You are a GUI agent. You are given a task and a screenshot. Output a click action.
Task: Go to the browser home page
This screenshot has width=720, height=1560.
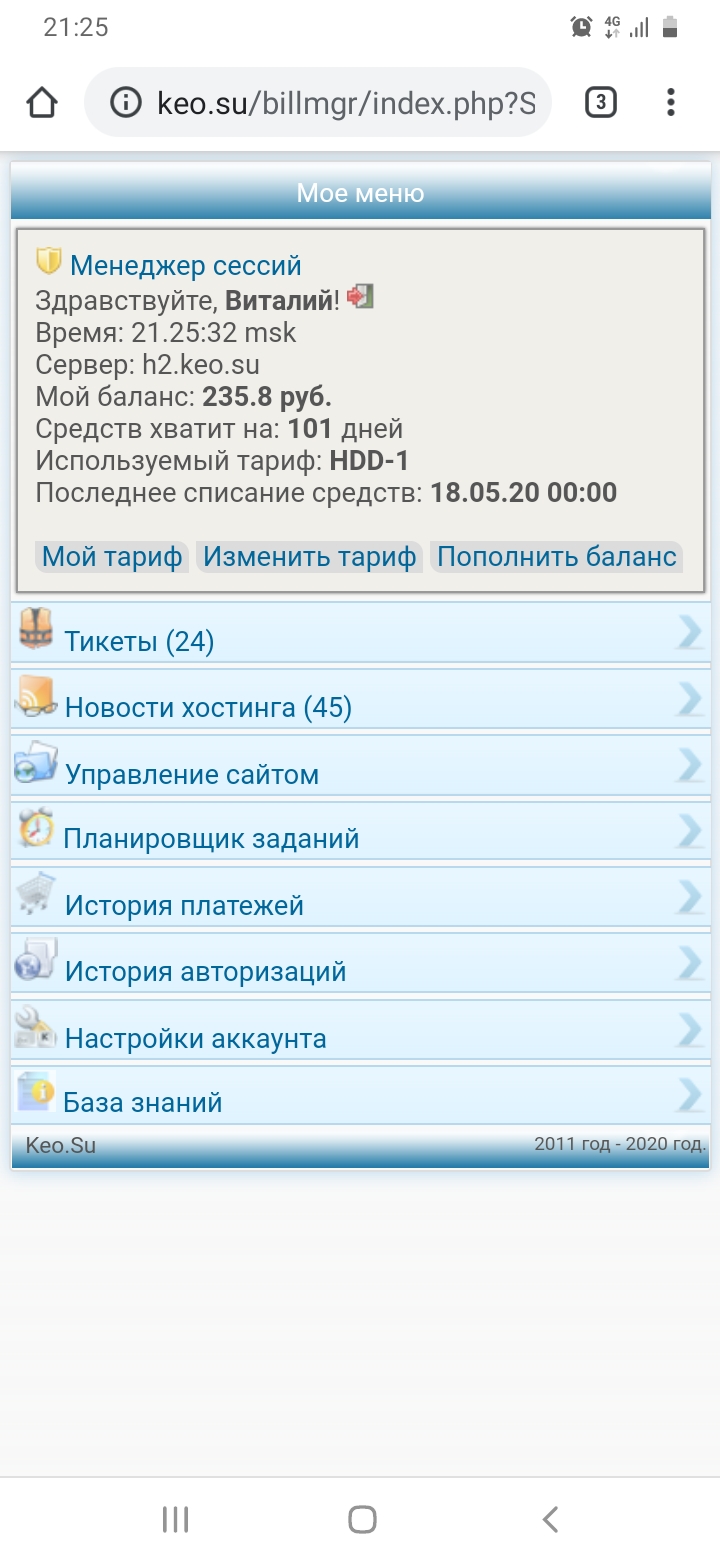coord(42,102)
